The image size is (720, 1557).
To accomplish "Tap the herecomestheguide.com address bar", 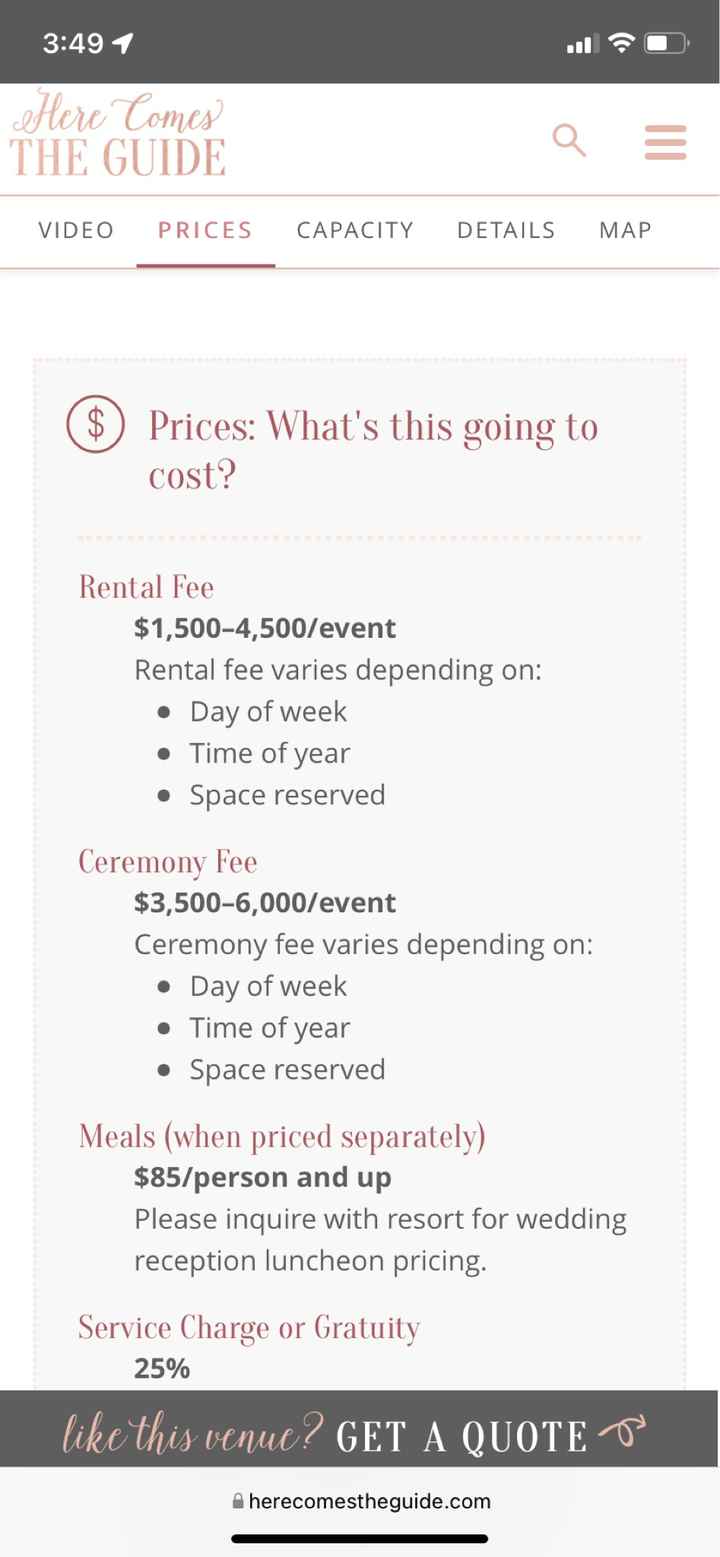I will [360, 1501].
